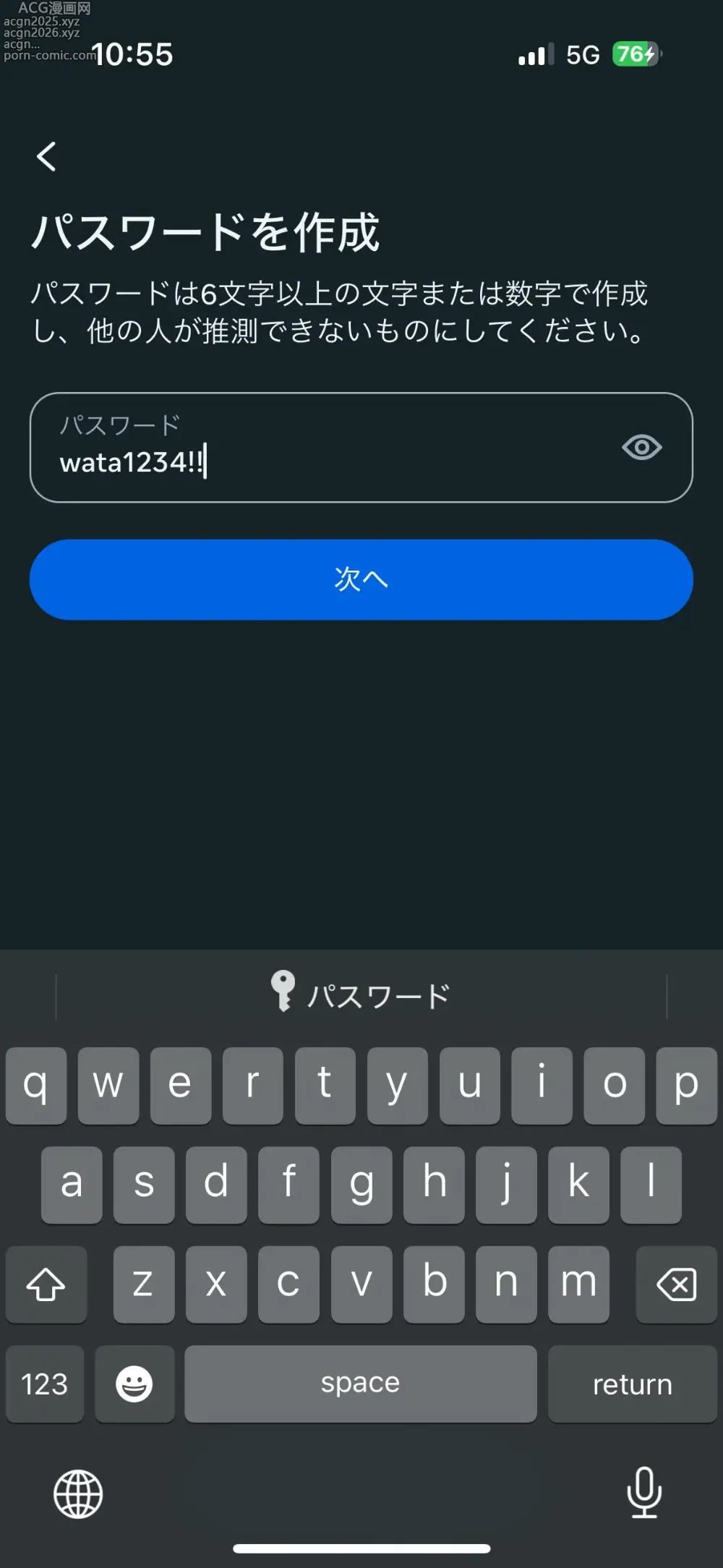Viewport: 723px width, 1568px height.
Task: Tap the return key
Action: [632, 1384]
